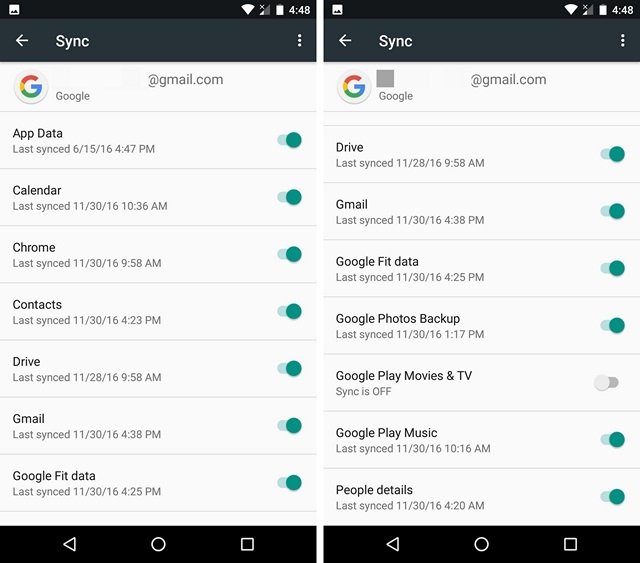The height and width of the screenshot is (563, 640).
Task: Turn off Google Play Music sync
Action: [612, 439]
